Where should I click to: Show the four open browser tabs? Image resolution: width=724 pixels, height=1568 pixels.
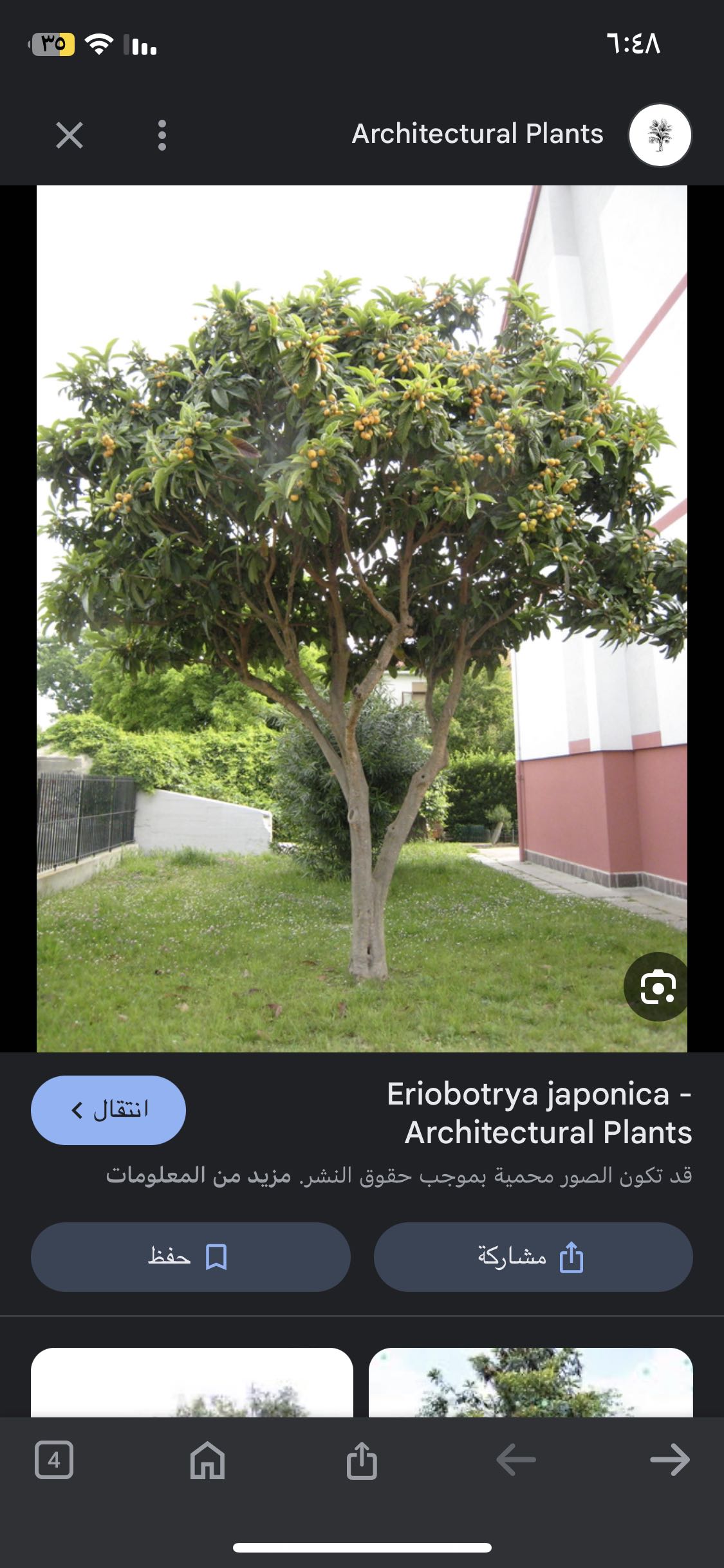click(x=54, y=1460)
